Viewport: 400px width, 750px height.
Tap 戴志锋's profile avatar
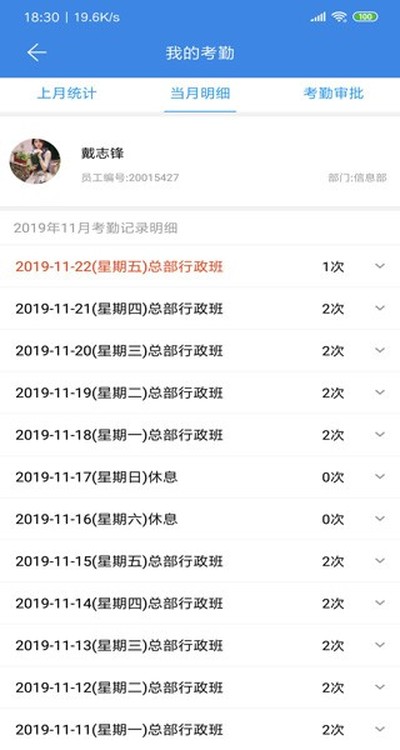35,161
